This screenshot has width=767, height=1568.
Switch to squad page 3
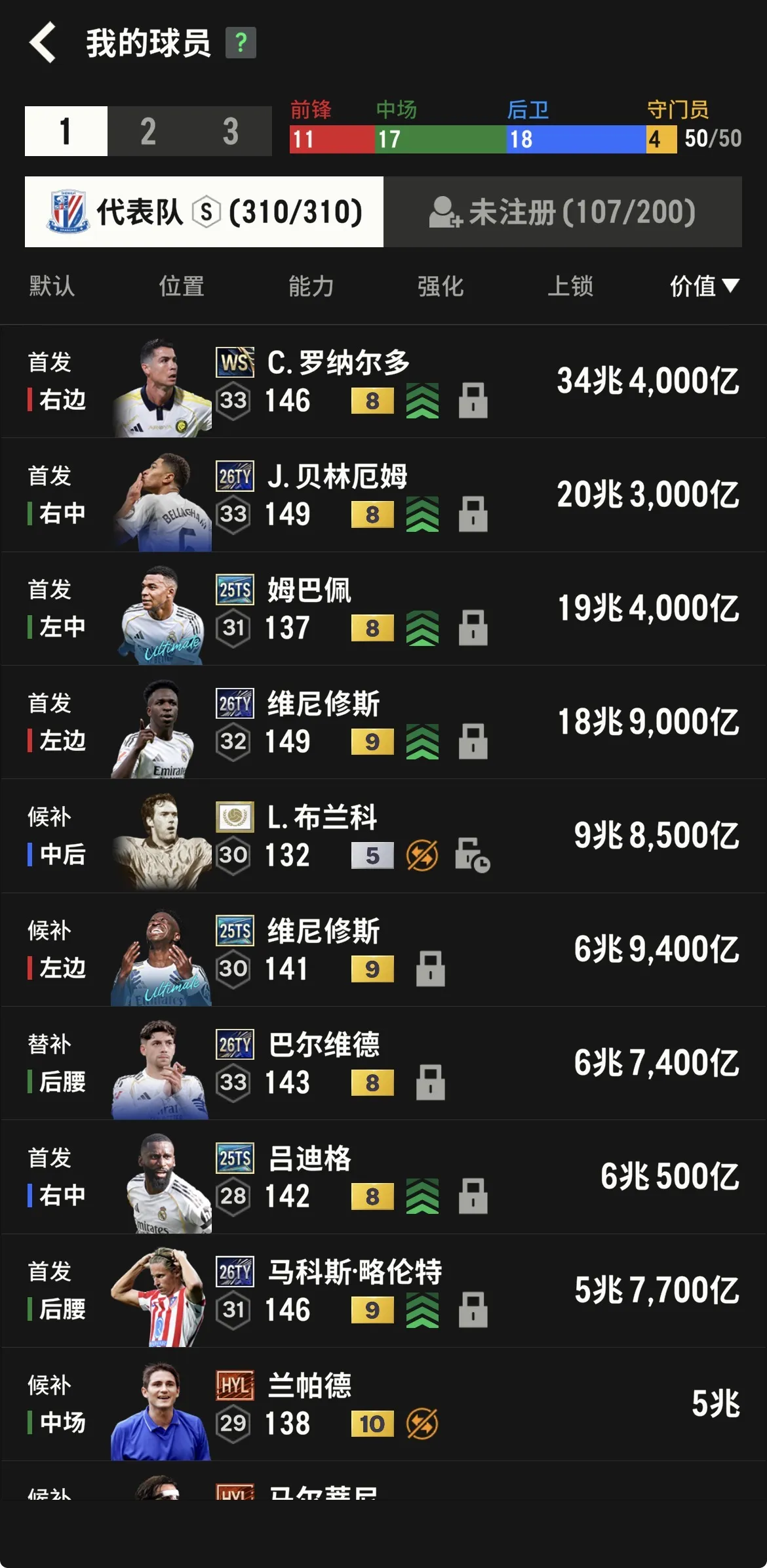(x=230, y=131)
